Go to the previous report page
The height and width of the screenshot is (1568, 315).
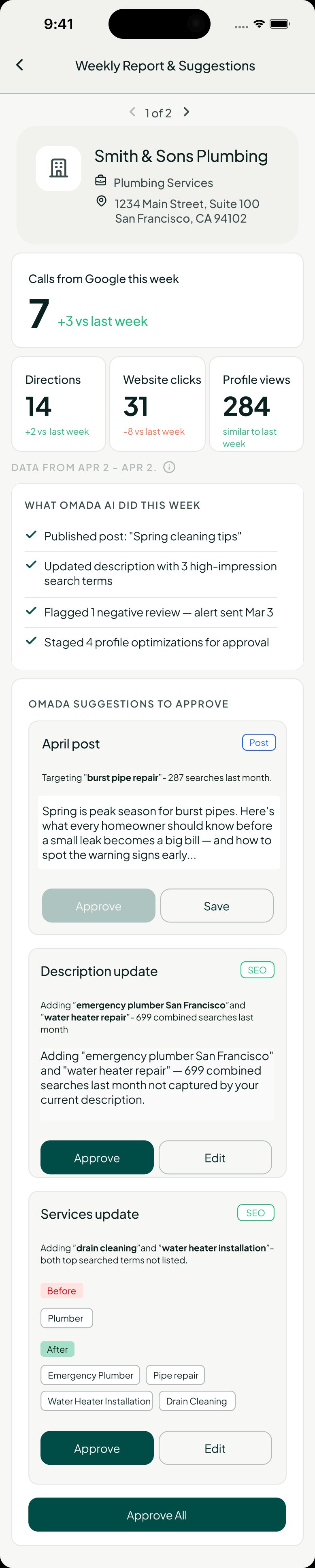click(x=132, y=112)
